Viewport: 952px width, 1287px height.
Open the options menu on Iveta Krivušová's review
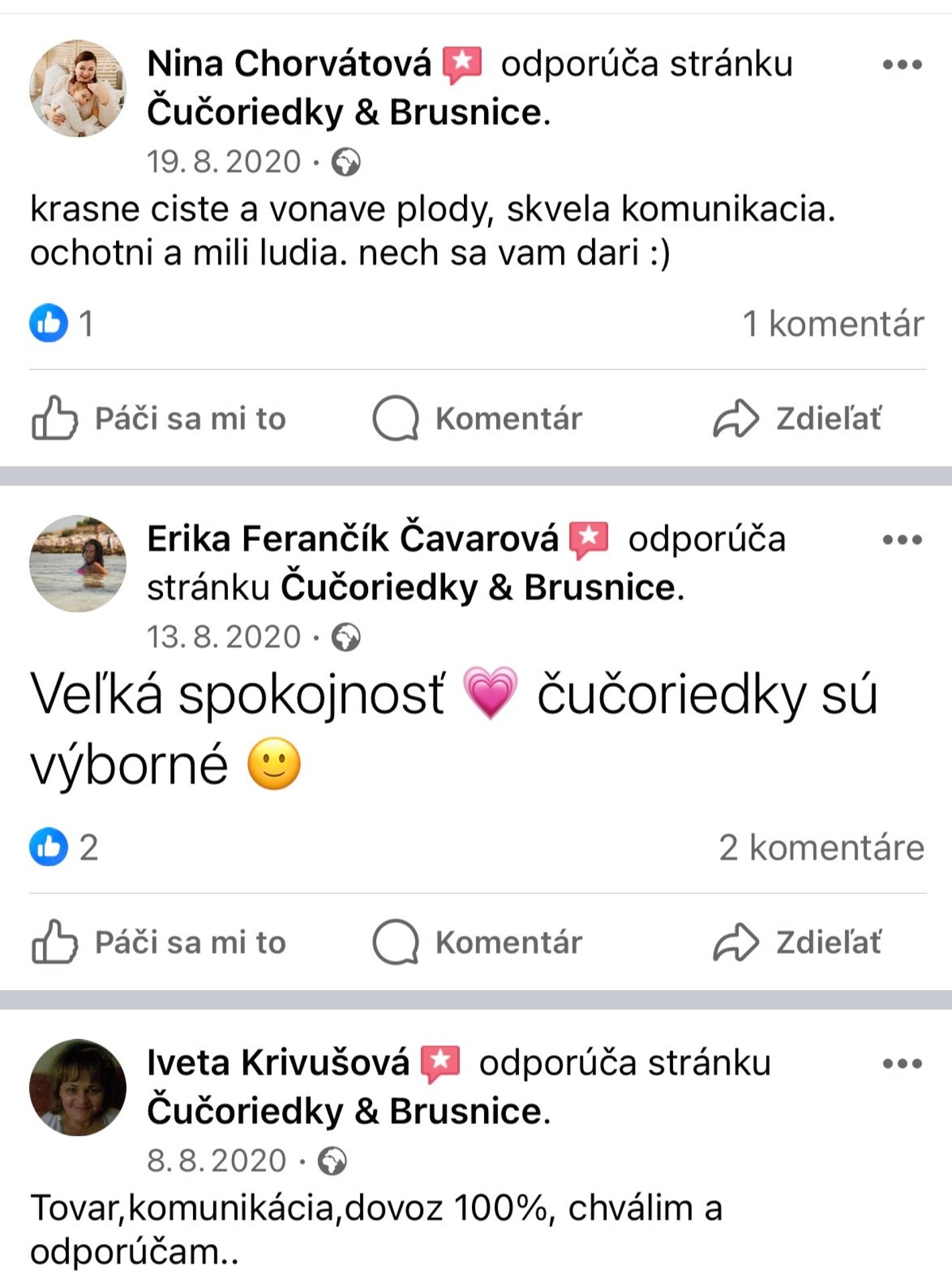902,1064
